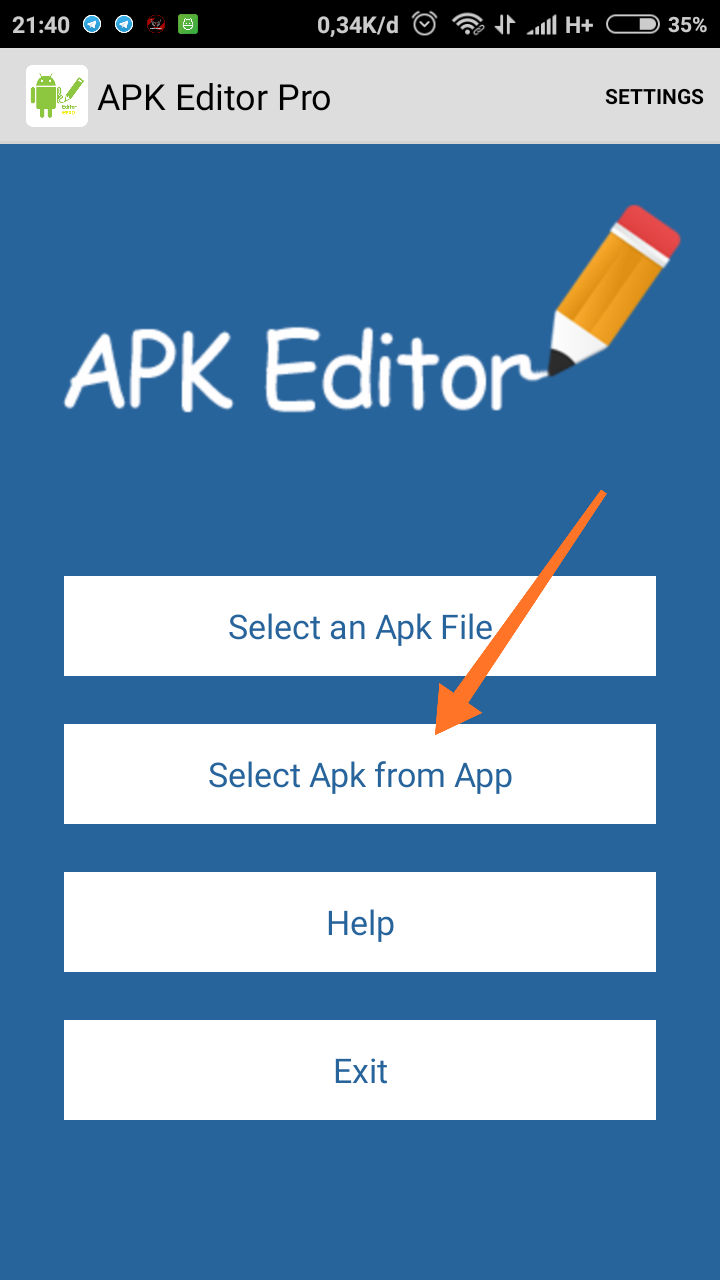The image size is (720, 1280).
Task: Choose Select an Apk File
Action: tap(360, 626)
